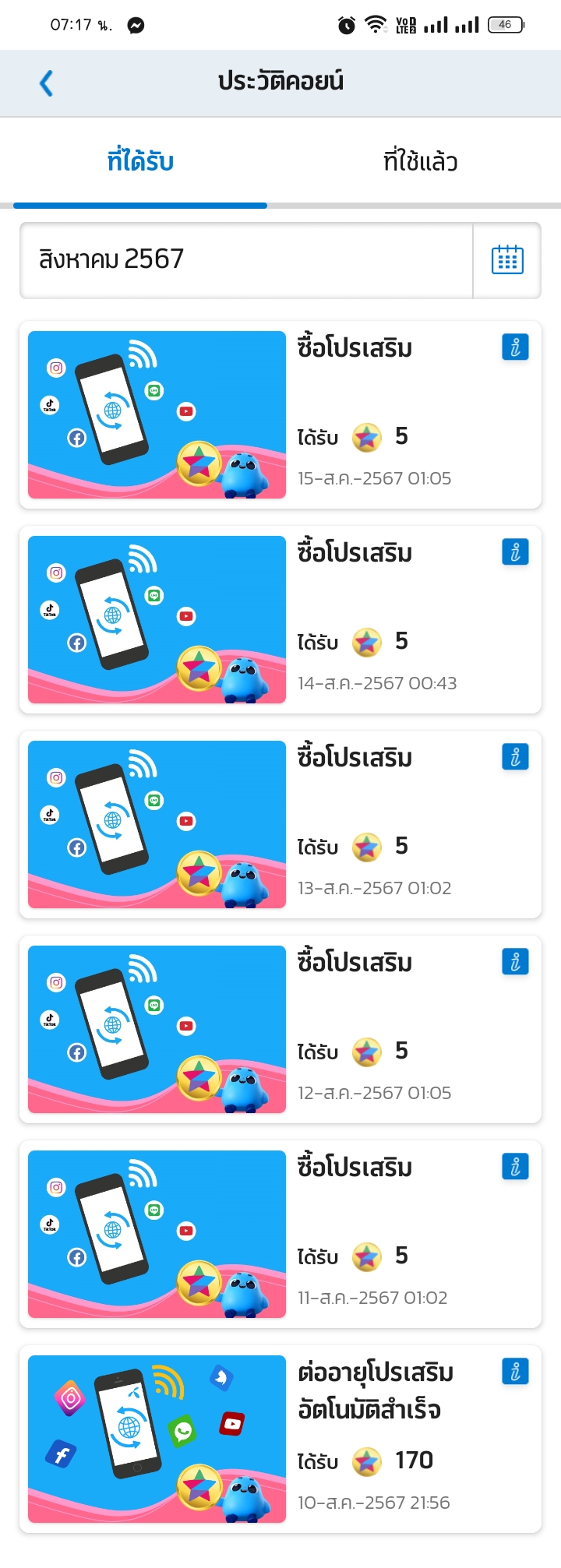
Task: Open info for the 10-ส.ค.-2567 auto-renewal entry
Action: (x=515, y=1372)
